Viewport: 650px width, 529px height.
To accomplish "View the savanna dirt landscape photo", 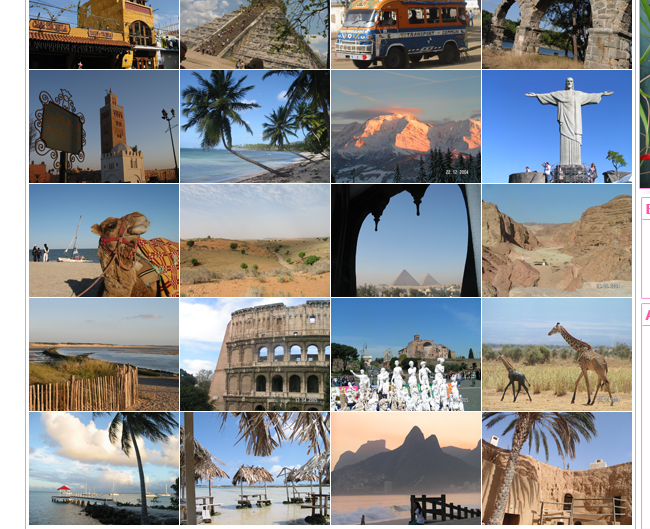I will pos(255,240).
